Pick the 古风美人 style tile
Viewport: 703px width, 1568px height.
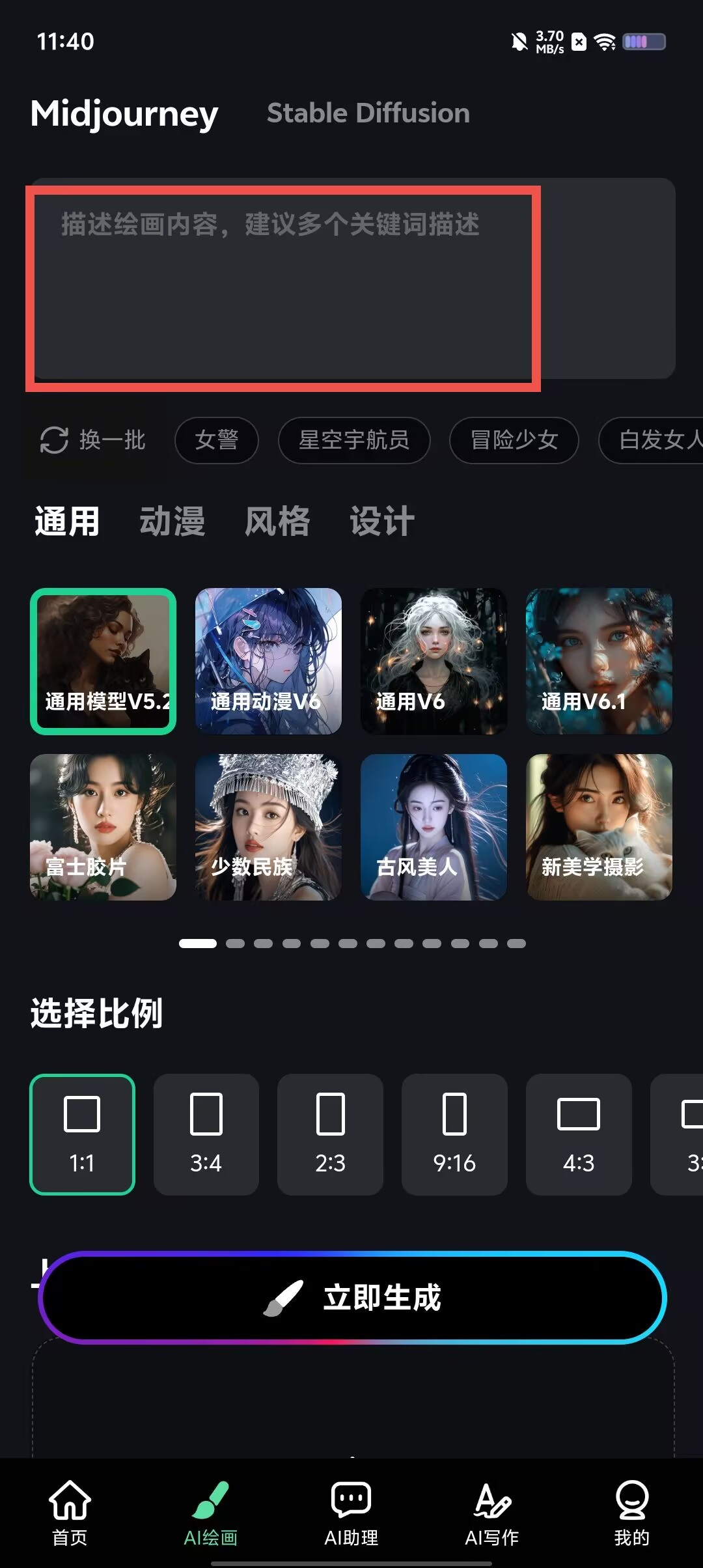coord(434,827)
